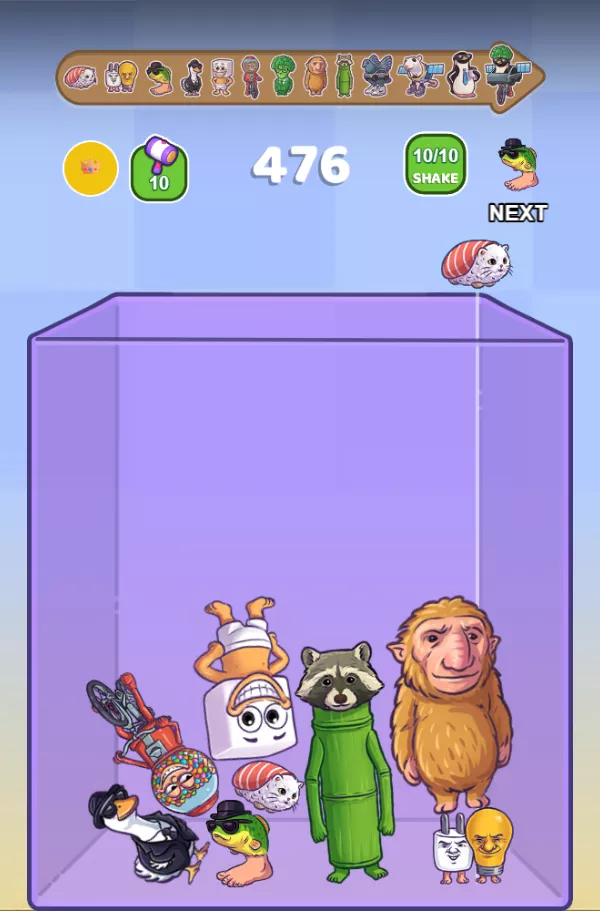
Task: Tap the yellow crown button
Action: (x=90, y=168)
